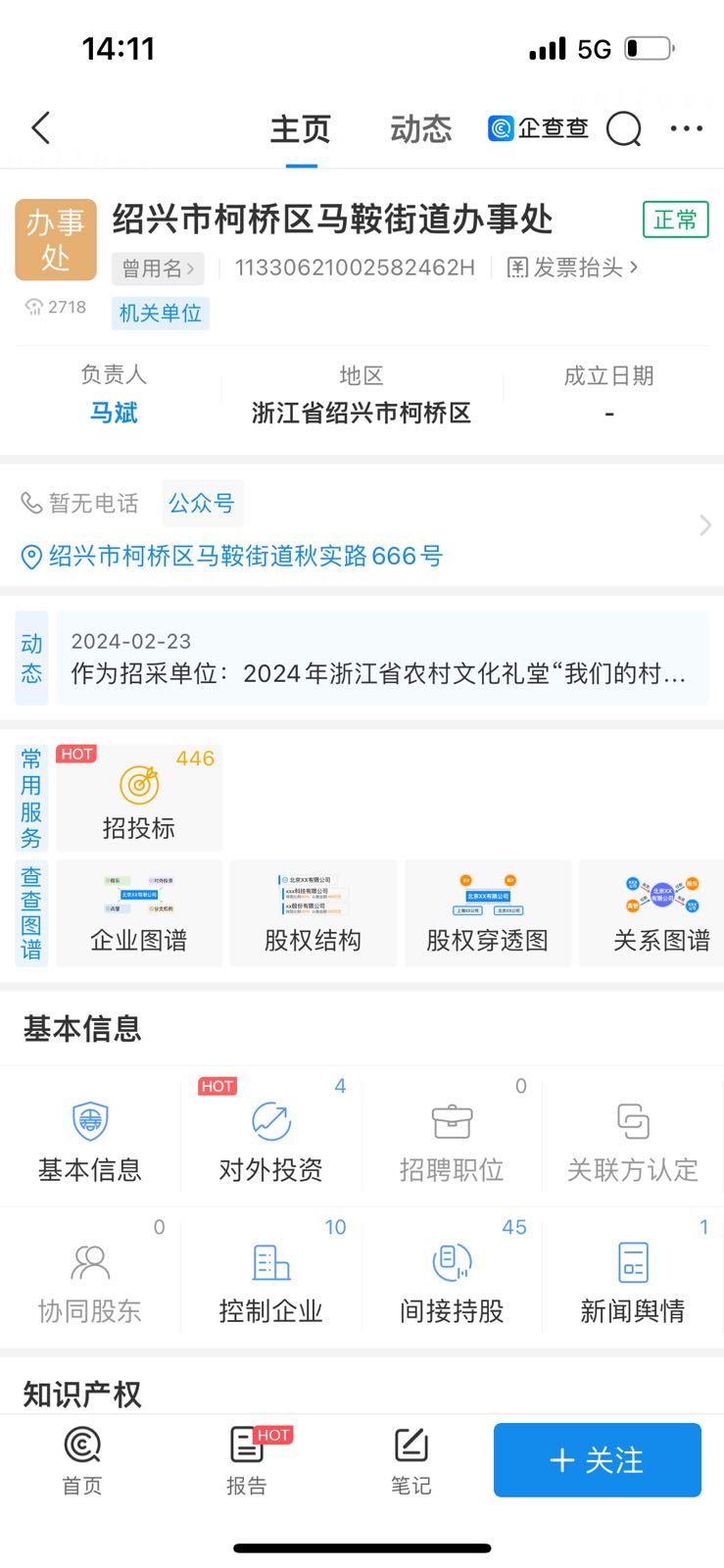The width and height of the screenshot is (724, 1568).
Task: Open the 企业图谱 enterprise graph icon
Action: [138, 911]
